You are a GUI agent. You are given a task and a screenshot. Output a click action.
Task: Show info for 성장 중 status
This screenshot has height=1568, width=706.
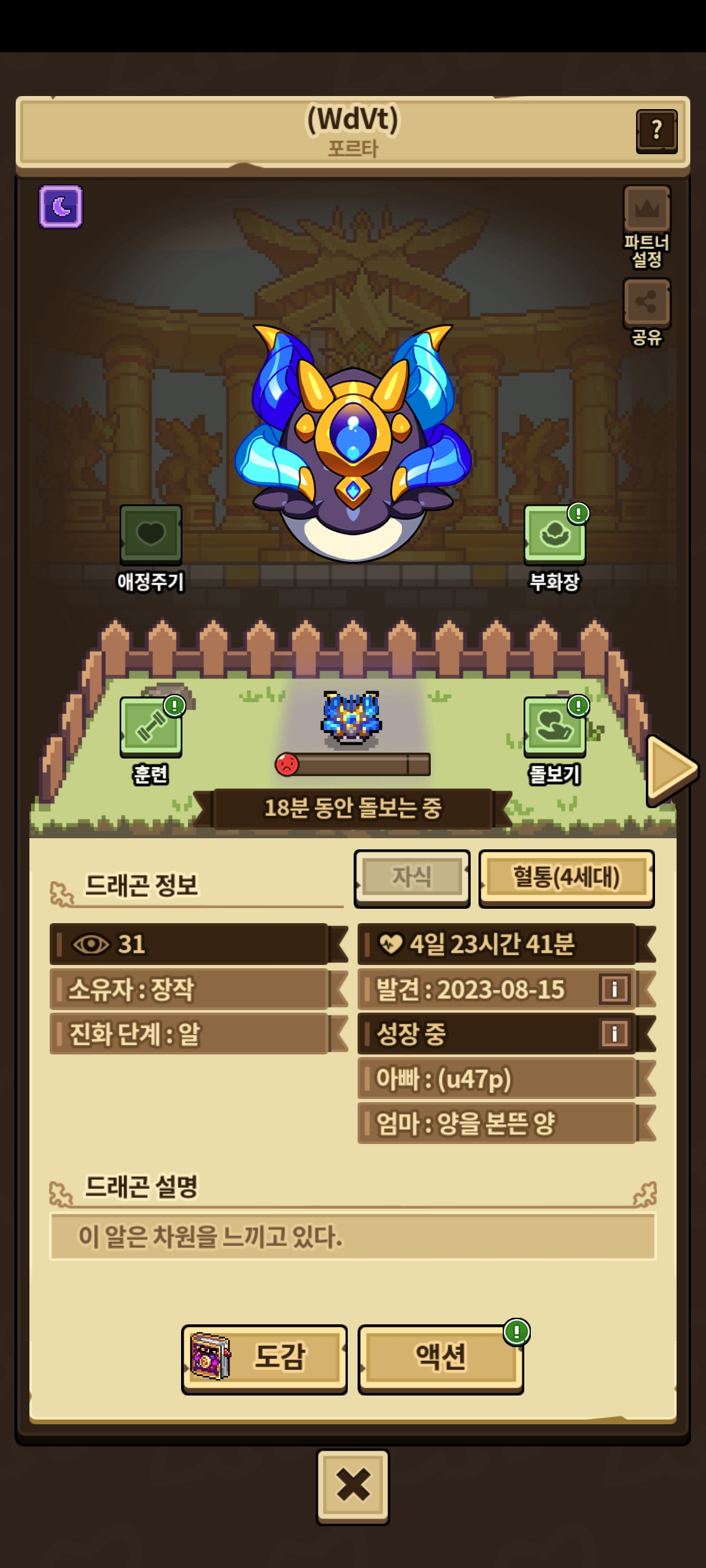(x=614, y=1034)
